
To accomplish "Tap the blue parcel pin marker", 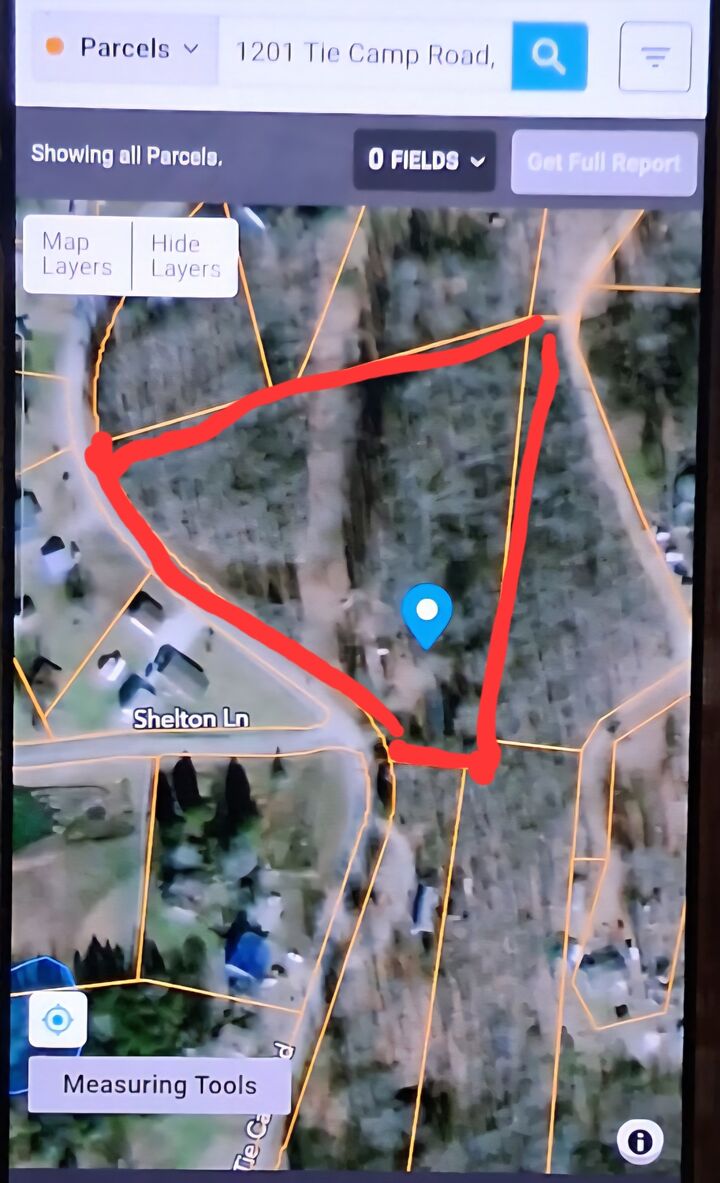I will [x=427, y=614].
